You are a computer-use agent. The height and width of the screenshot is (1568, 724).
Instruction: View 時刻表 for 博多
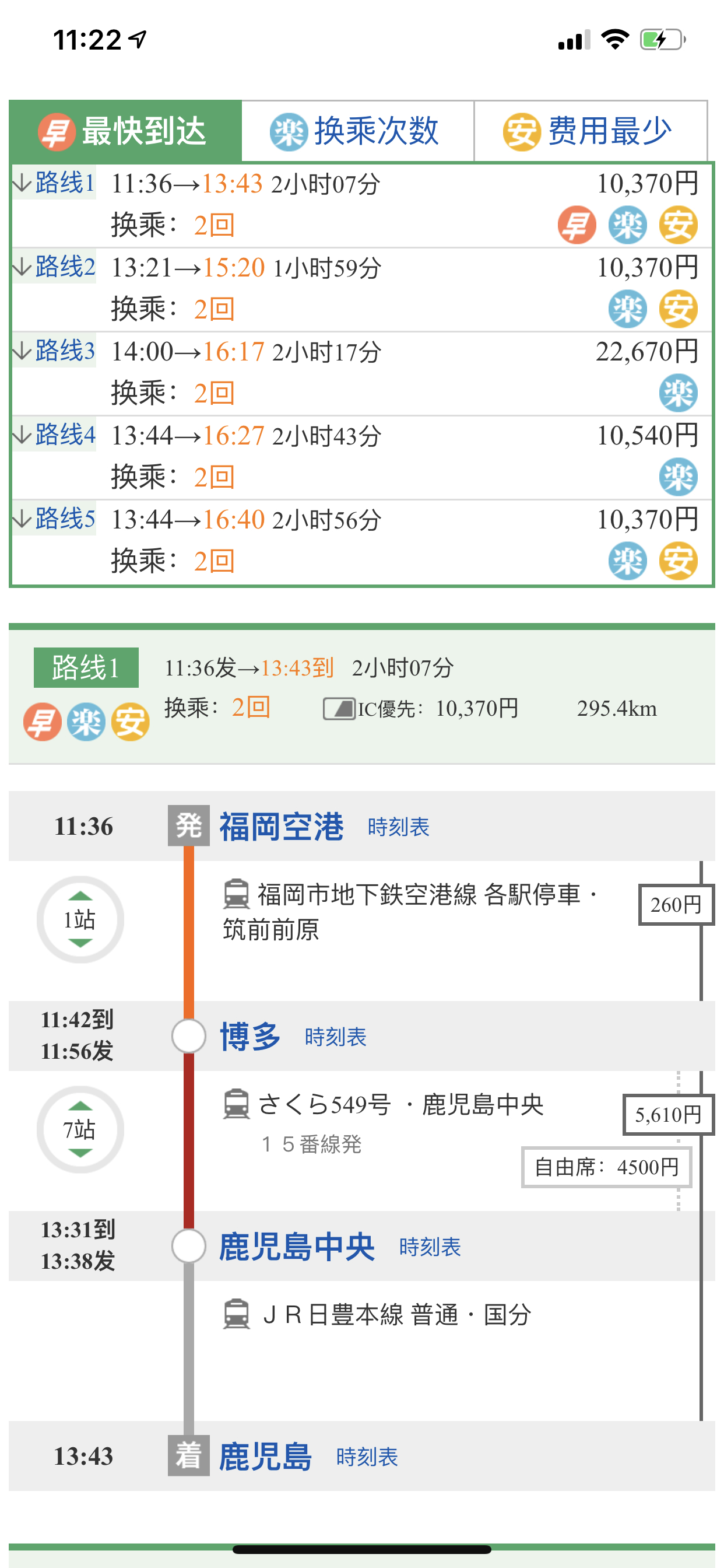pyautogui.click(x=336, y=1037)
